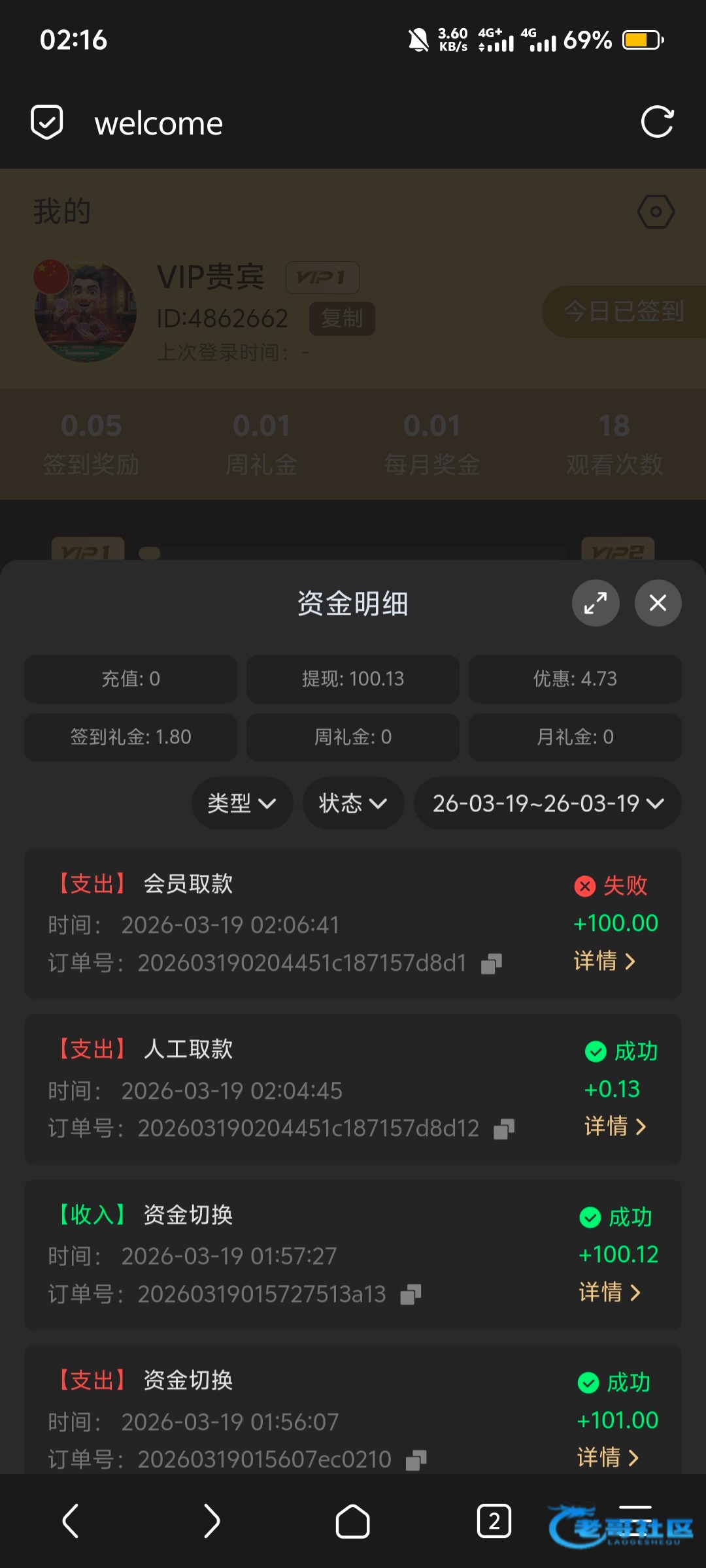706x1568 pixels.
Task: Close the 资金明细 panel
Action: pos(658,603)
